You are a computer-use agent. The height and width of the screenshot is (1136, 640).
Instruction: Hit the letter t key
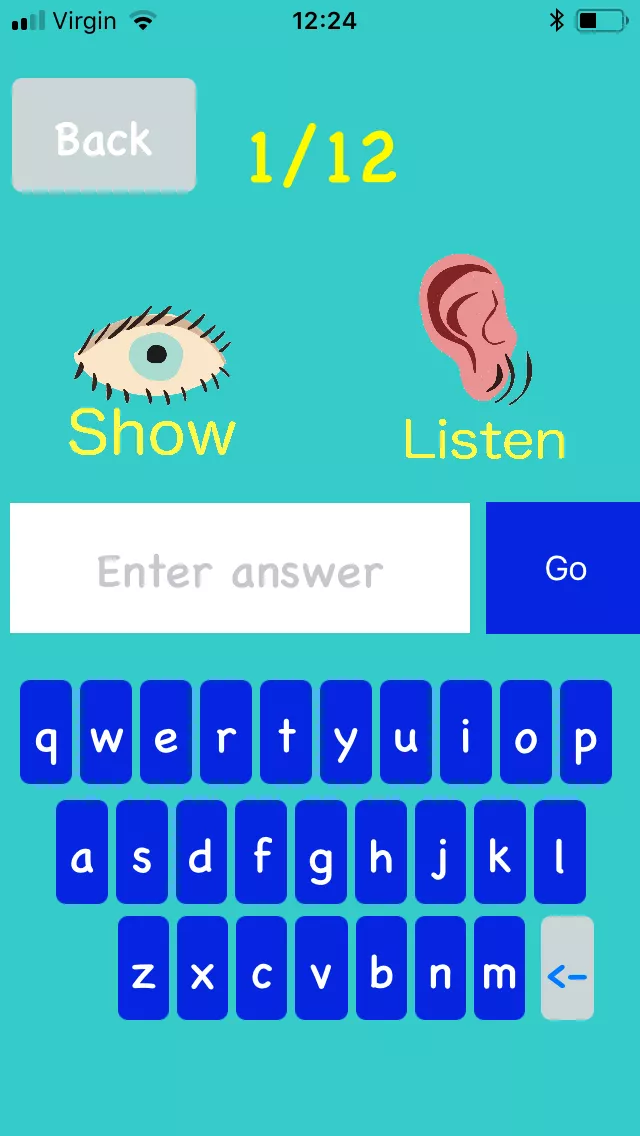pyautogui.click(x=286, y=732)
